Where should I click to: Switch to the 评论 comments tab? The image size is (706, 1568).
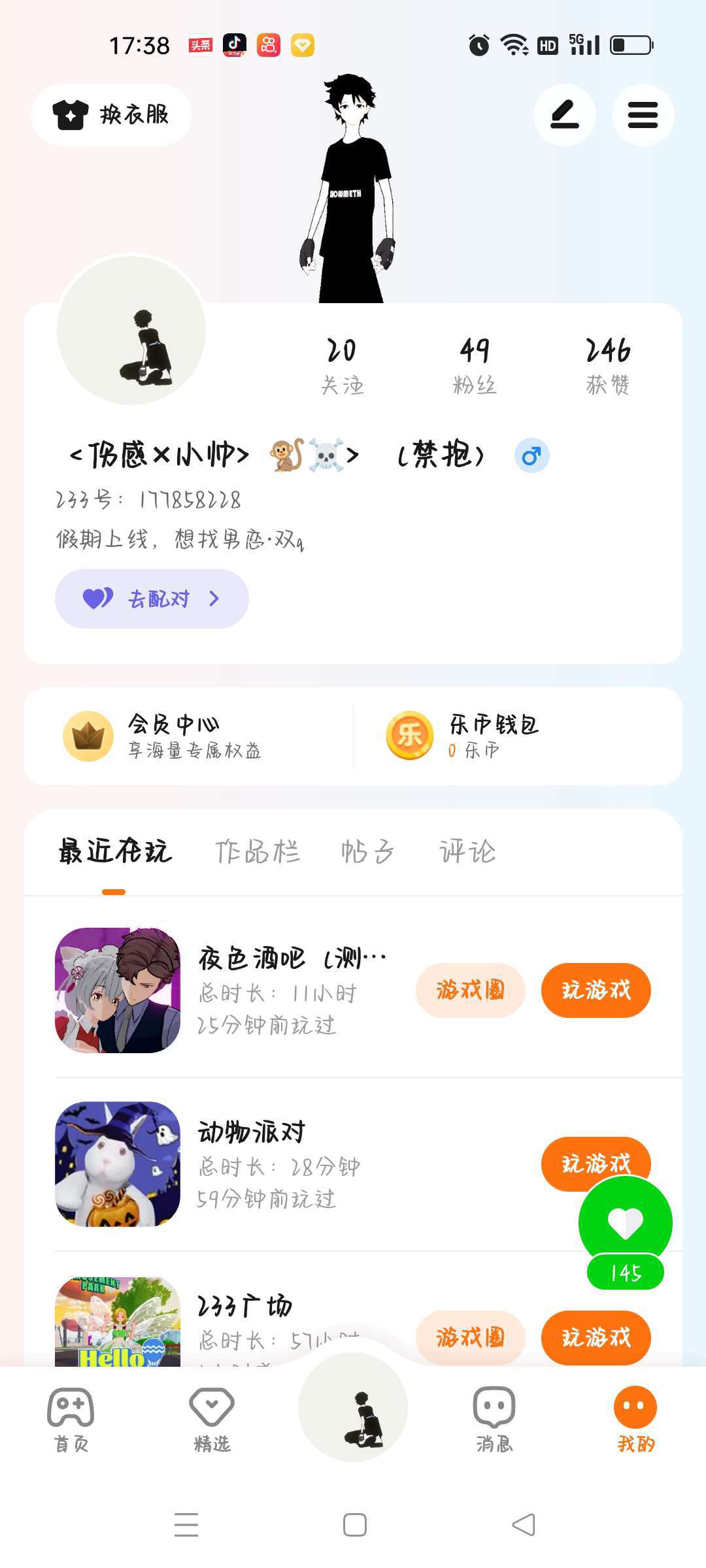pyautogui.click(x=467, y=851)
